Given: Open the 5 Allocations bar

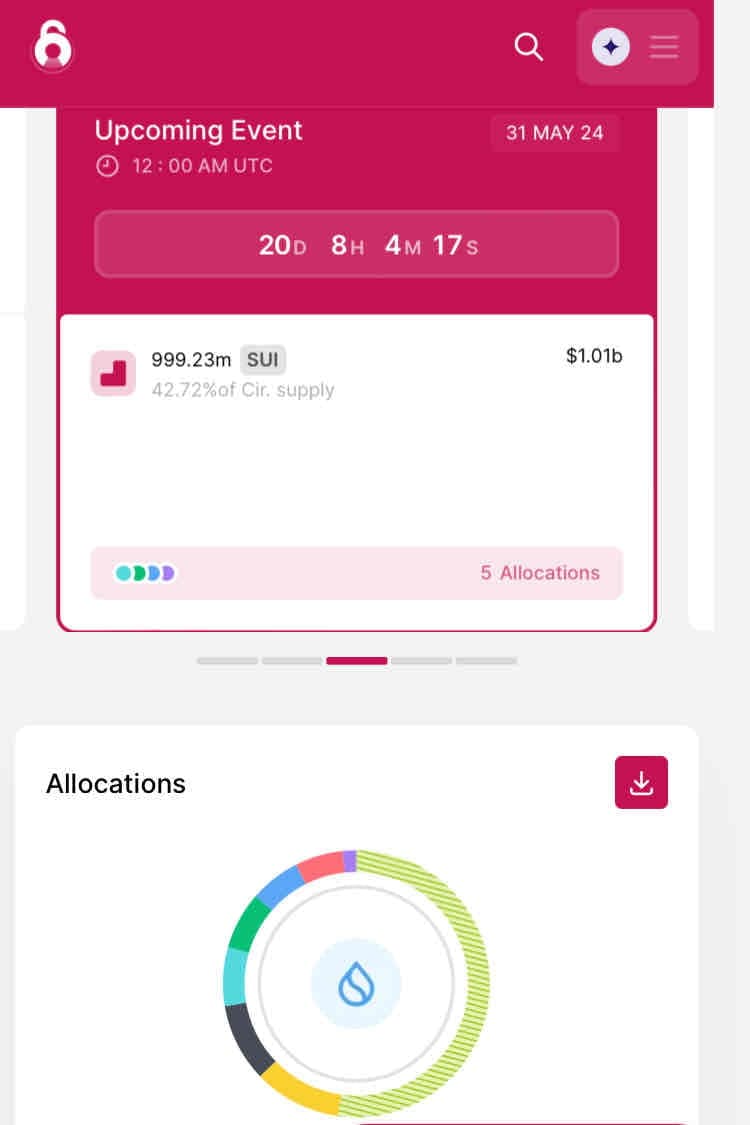Looking at the screenshot, I should (x=356, y=573).
